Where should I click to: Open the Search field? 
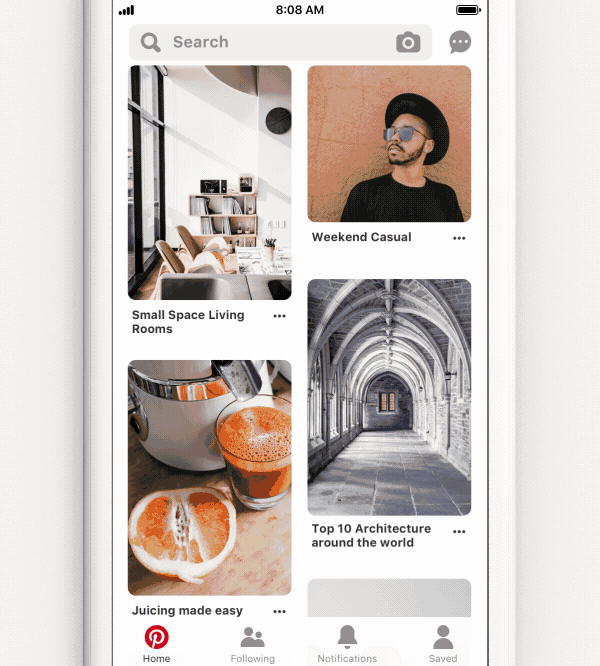click(260, 42)
